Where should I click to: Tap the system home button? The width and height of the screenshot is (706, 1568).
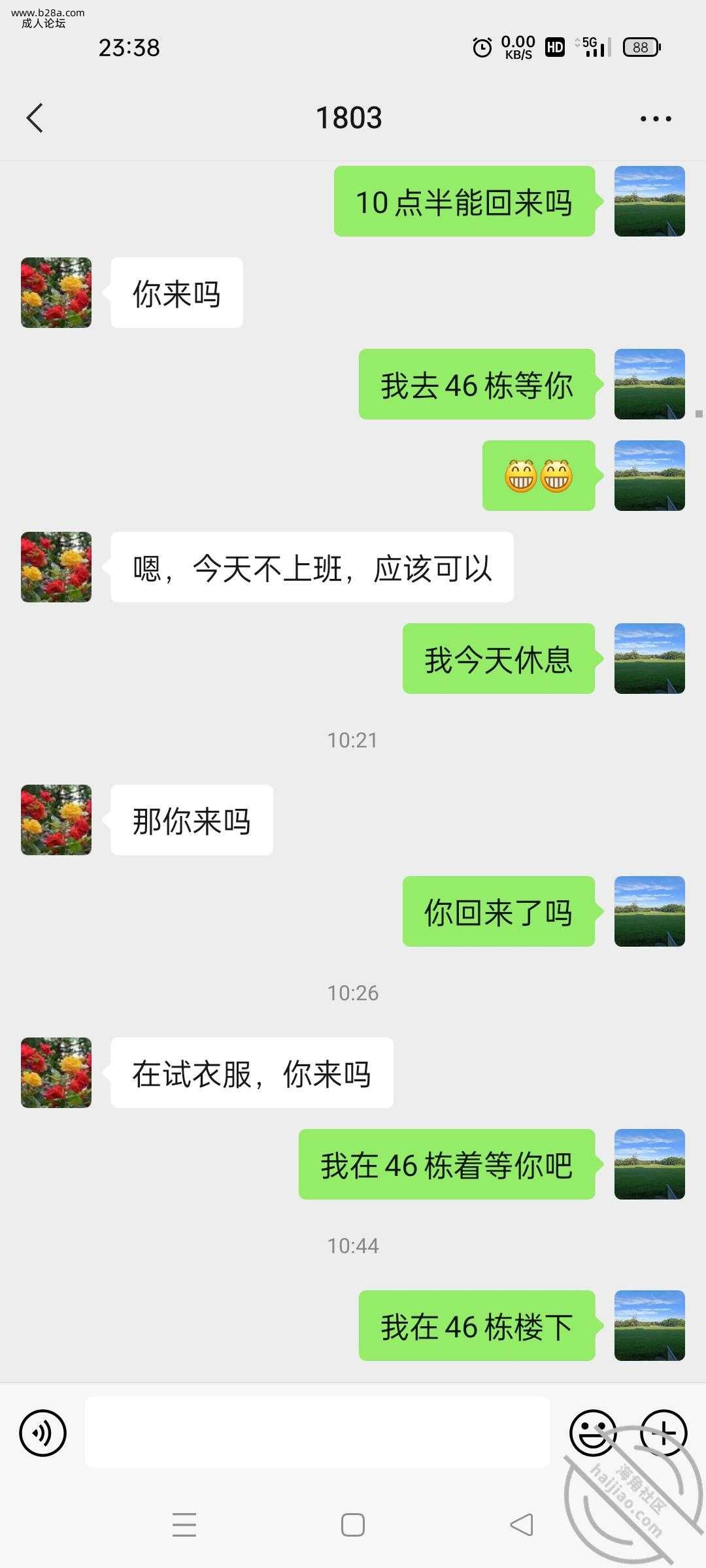pos(353,1525)
